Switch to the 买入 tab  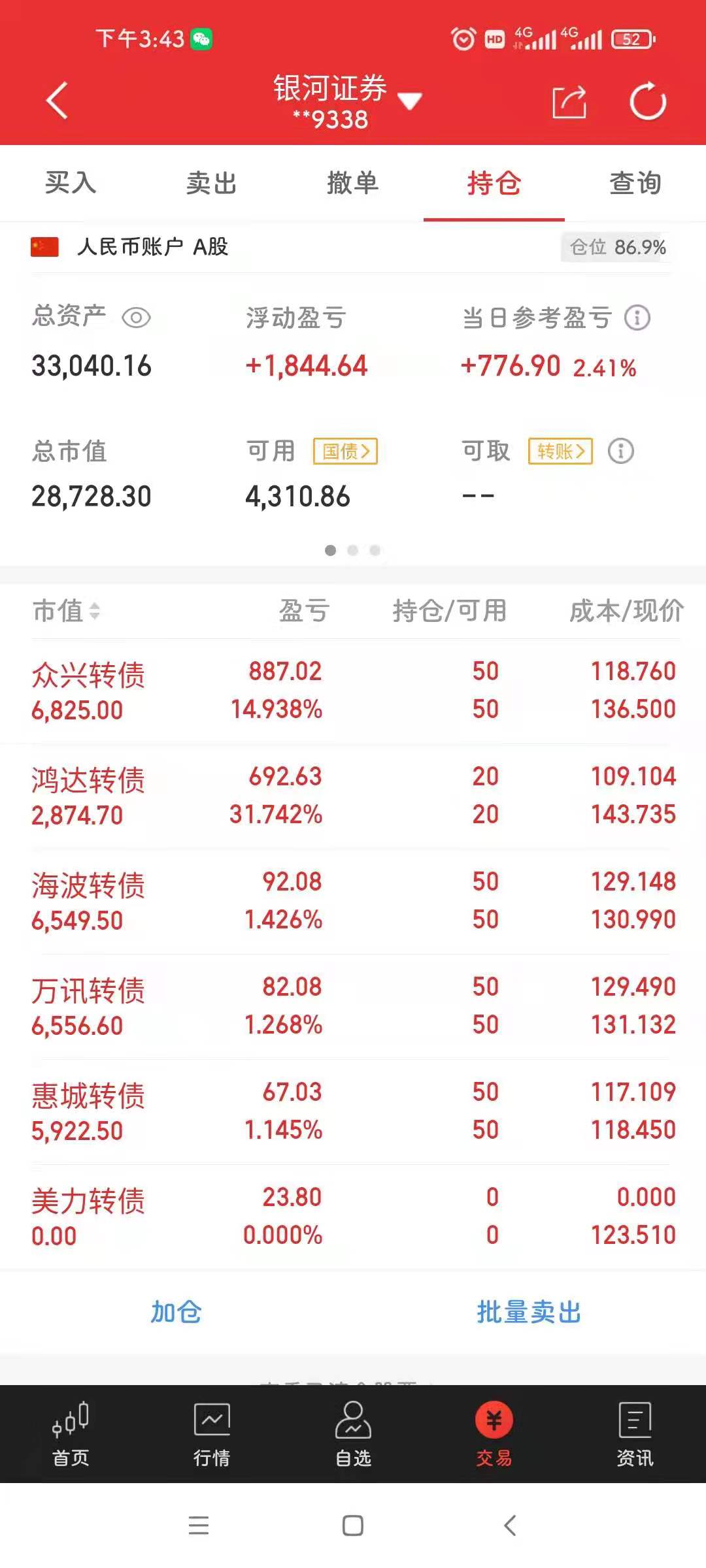[x=71, y=183]
